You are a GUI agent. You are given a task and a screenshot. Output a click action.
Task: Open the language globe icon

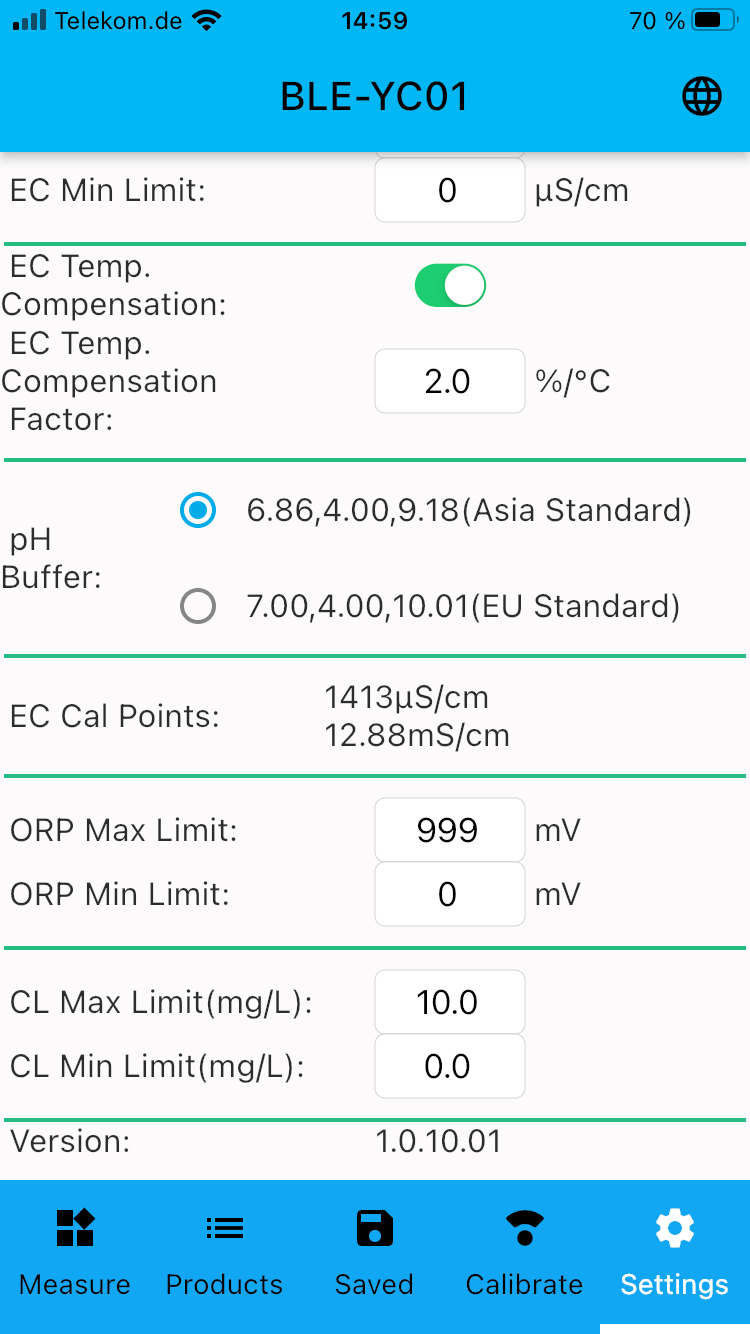click(701, 97)
